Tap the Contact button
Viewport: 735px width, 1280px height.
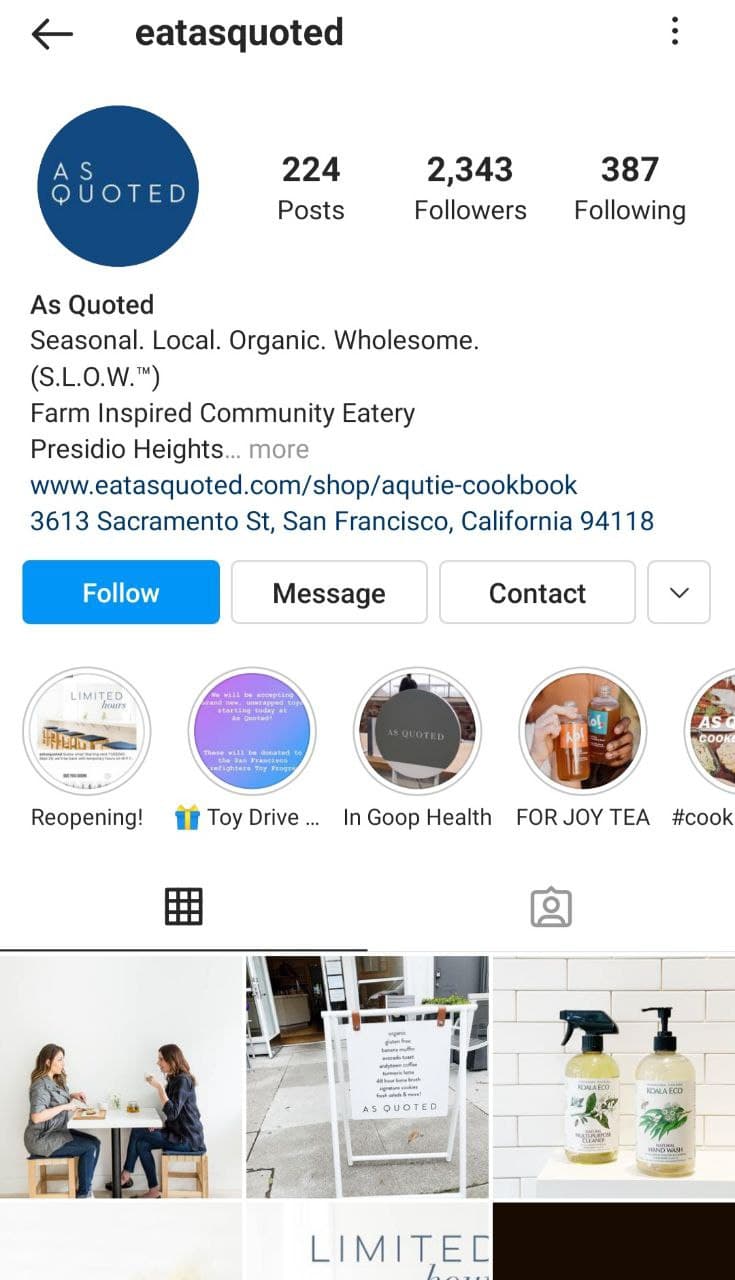[537, 592]
